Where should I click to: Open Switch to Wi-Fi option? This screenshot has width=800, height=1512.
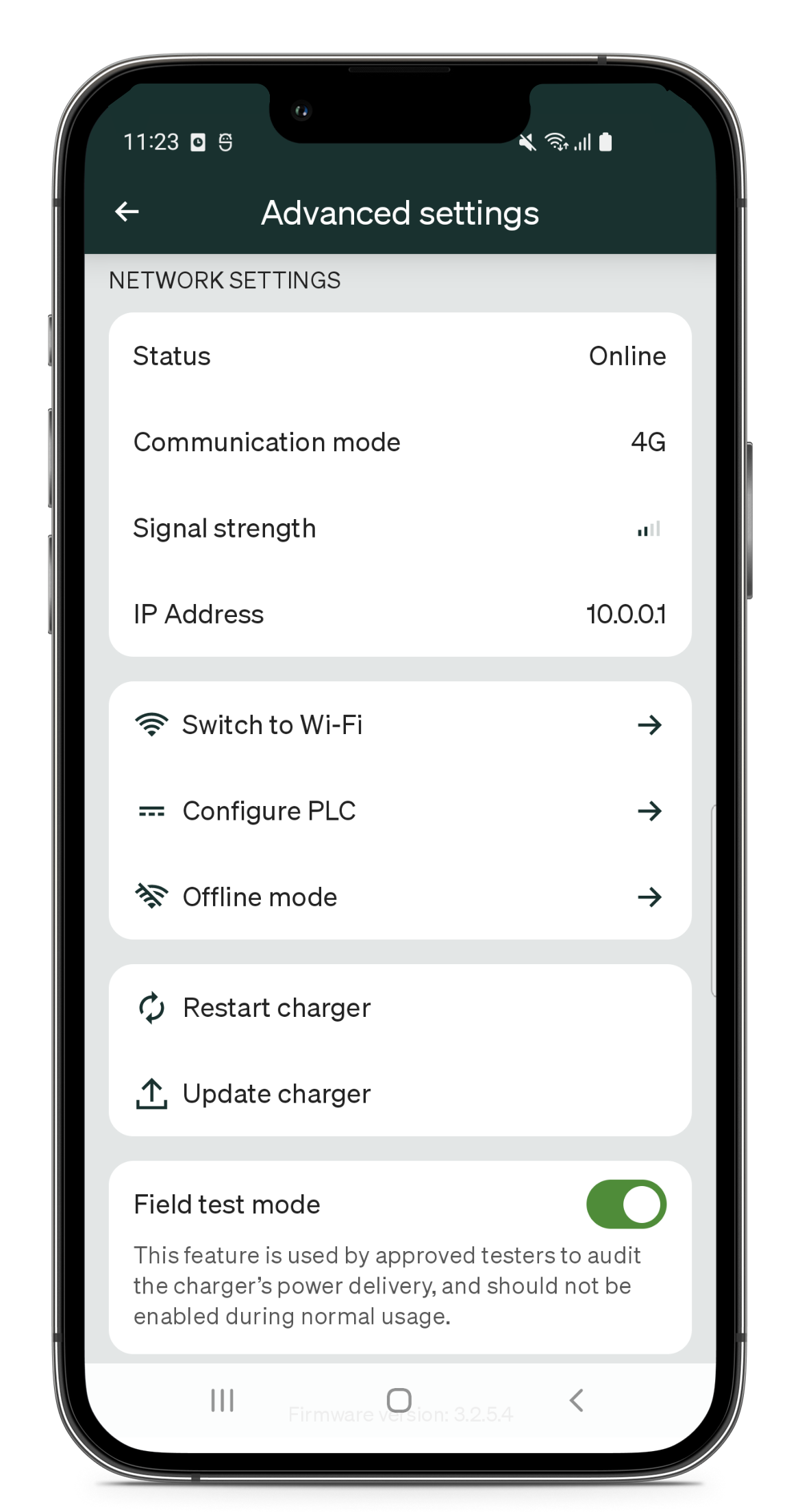[x=399, y=724]
